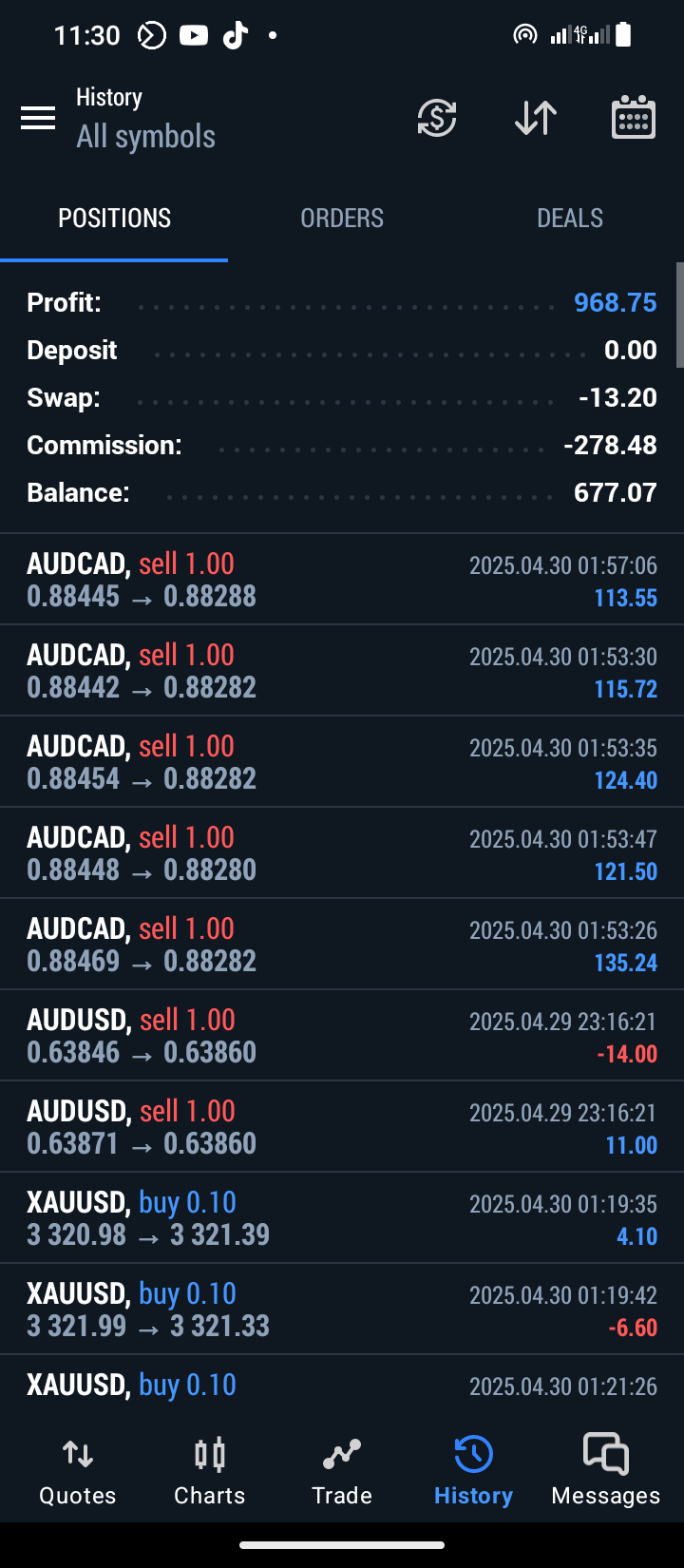This screenshot has width=684, height=1568.
Task: Select the Positions tab
Action: pos(114,218)
